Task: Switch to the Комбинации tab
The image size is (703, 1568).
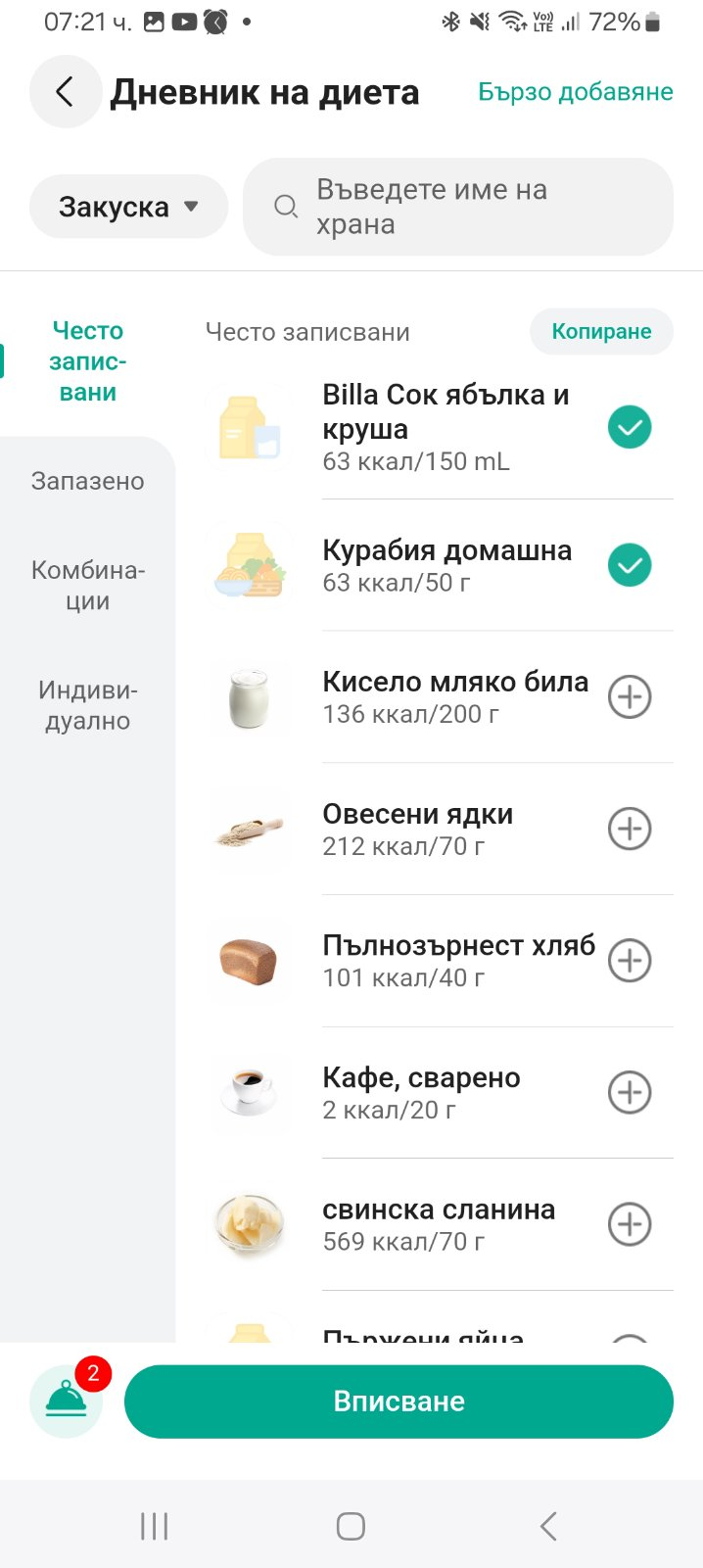Action: 88,585
